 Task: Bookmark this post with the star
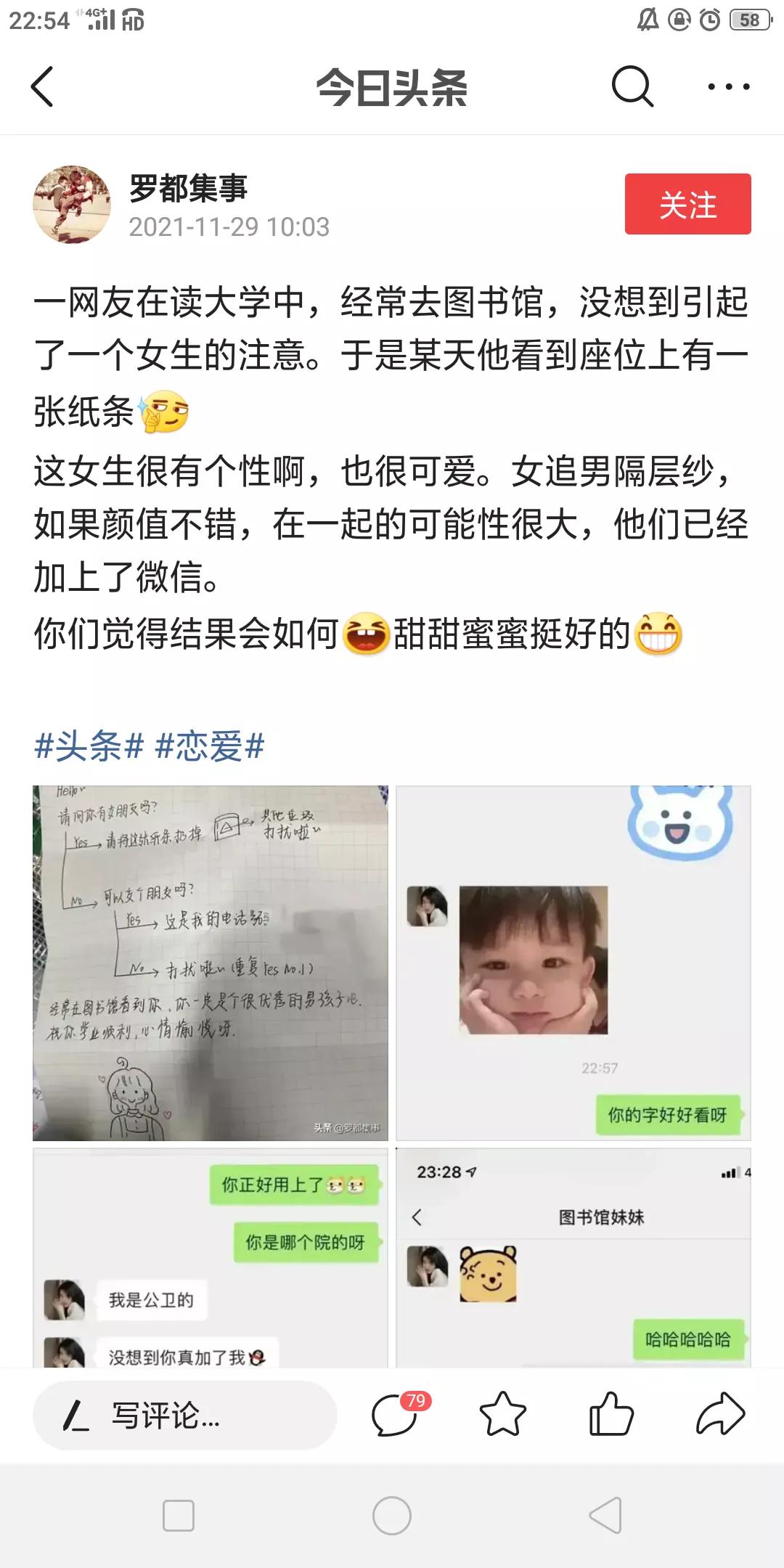pyautogui.click(x=502, y=1415)
